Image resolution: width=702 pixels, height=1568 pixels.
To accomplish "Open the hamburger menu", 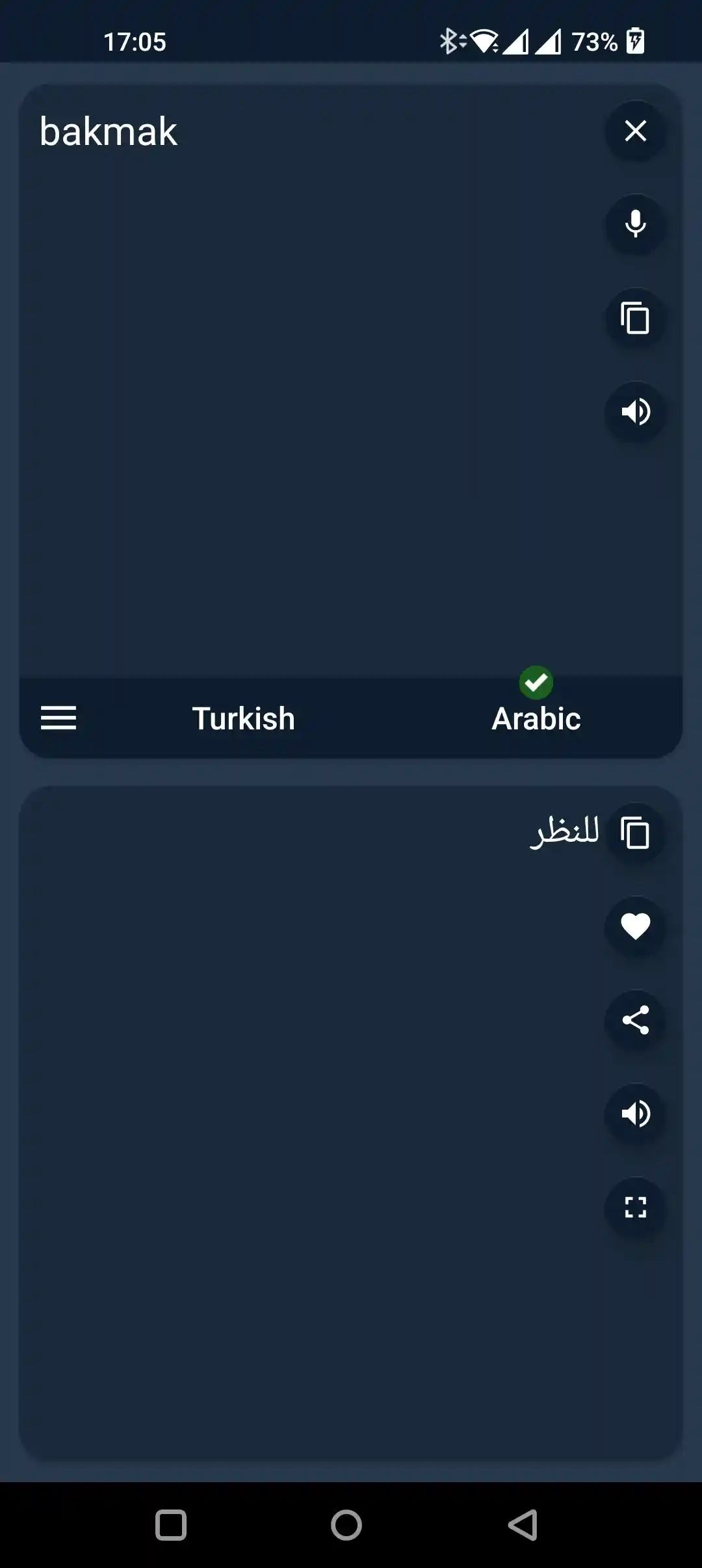I will point(58,718).
